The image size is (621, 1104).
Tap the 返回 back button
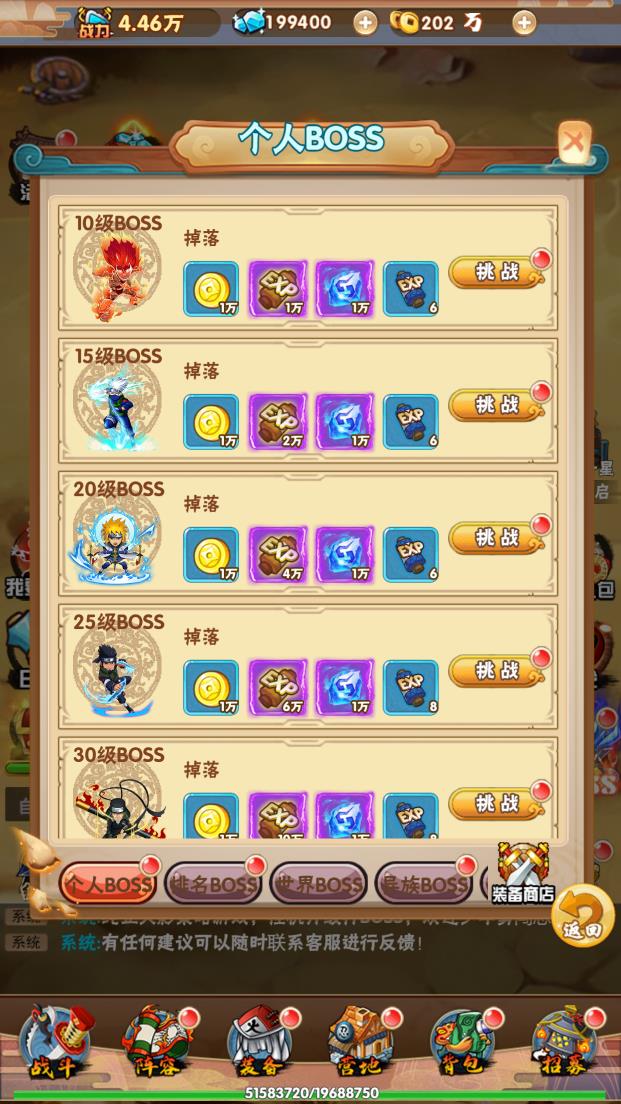[582, 915]
